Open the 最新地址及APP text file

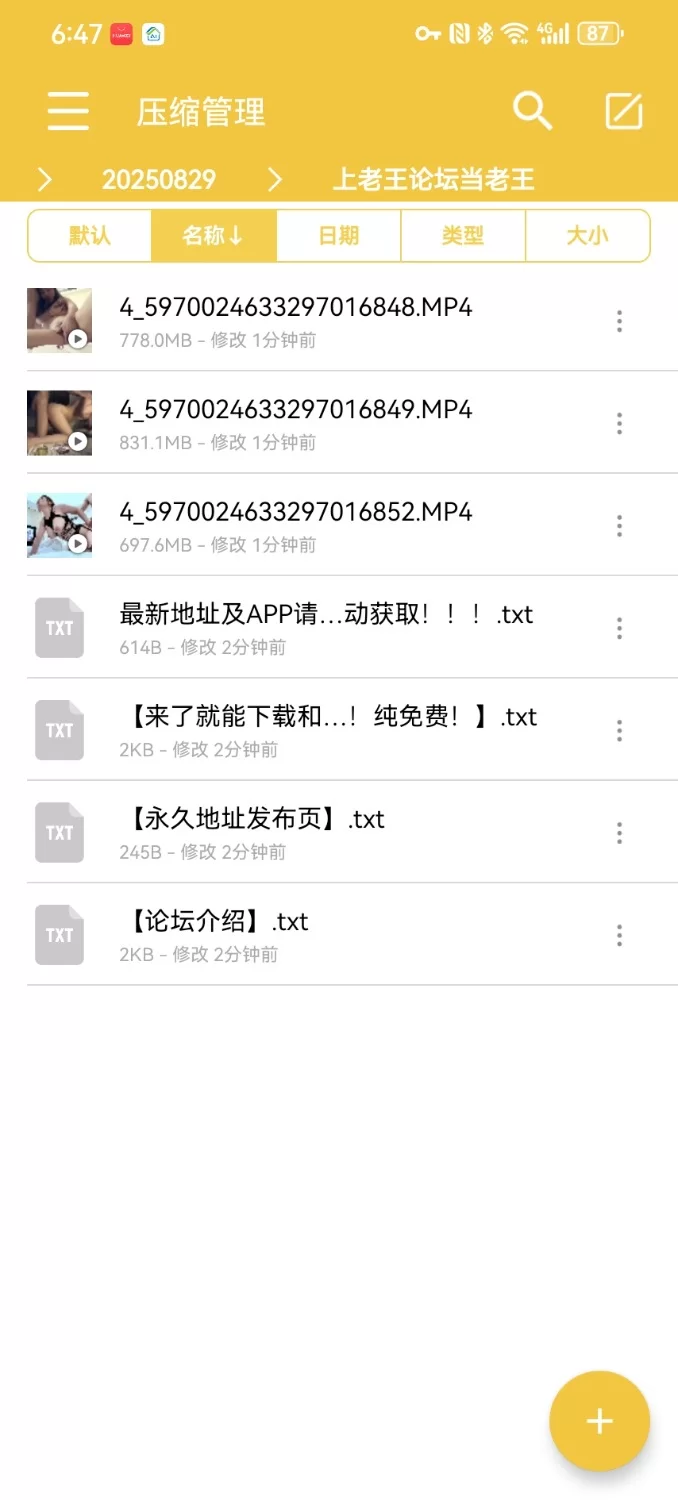(325, 627)
